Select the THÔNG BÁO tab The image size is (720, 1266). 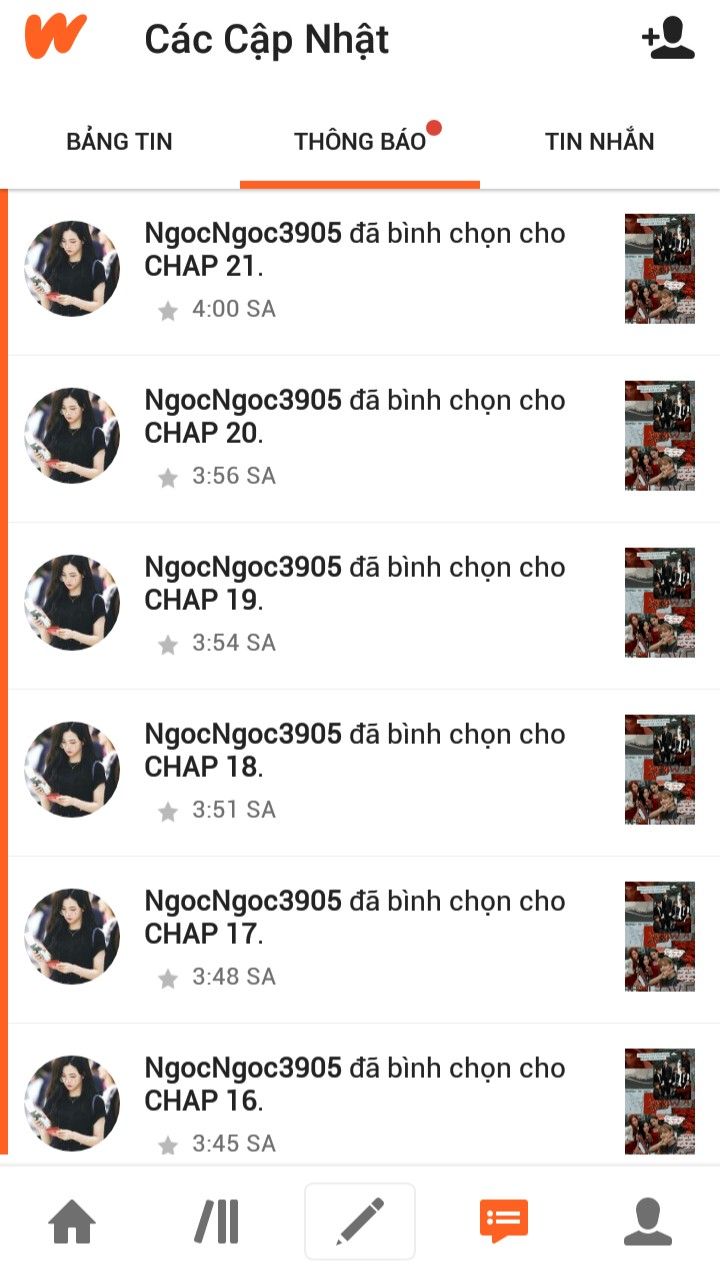[x=360, y=142]
